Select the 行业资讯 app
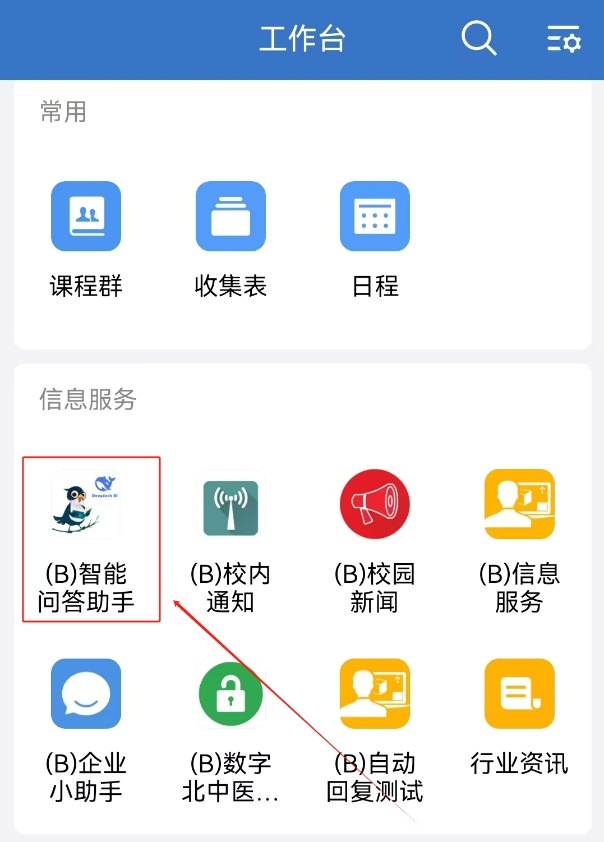Viewport: 604px width, 842px height. pos(519,694)
